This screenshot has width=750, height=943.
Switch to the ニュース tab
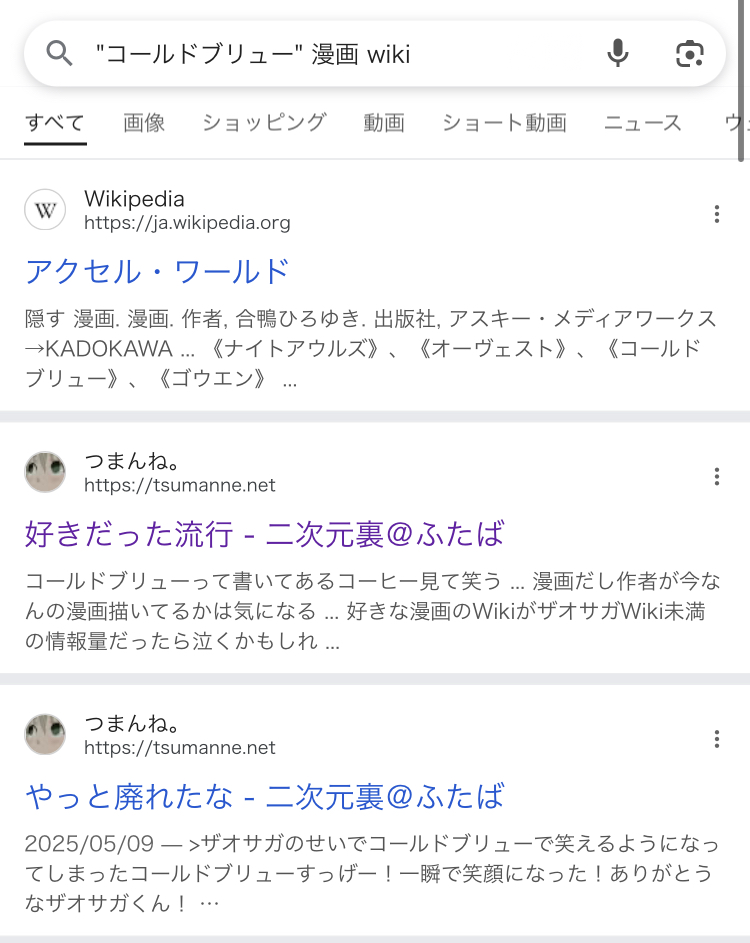(643, 123)
